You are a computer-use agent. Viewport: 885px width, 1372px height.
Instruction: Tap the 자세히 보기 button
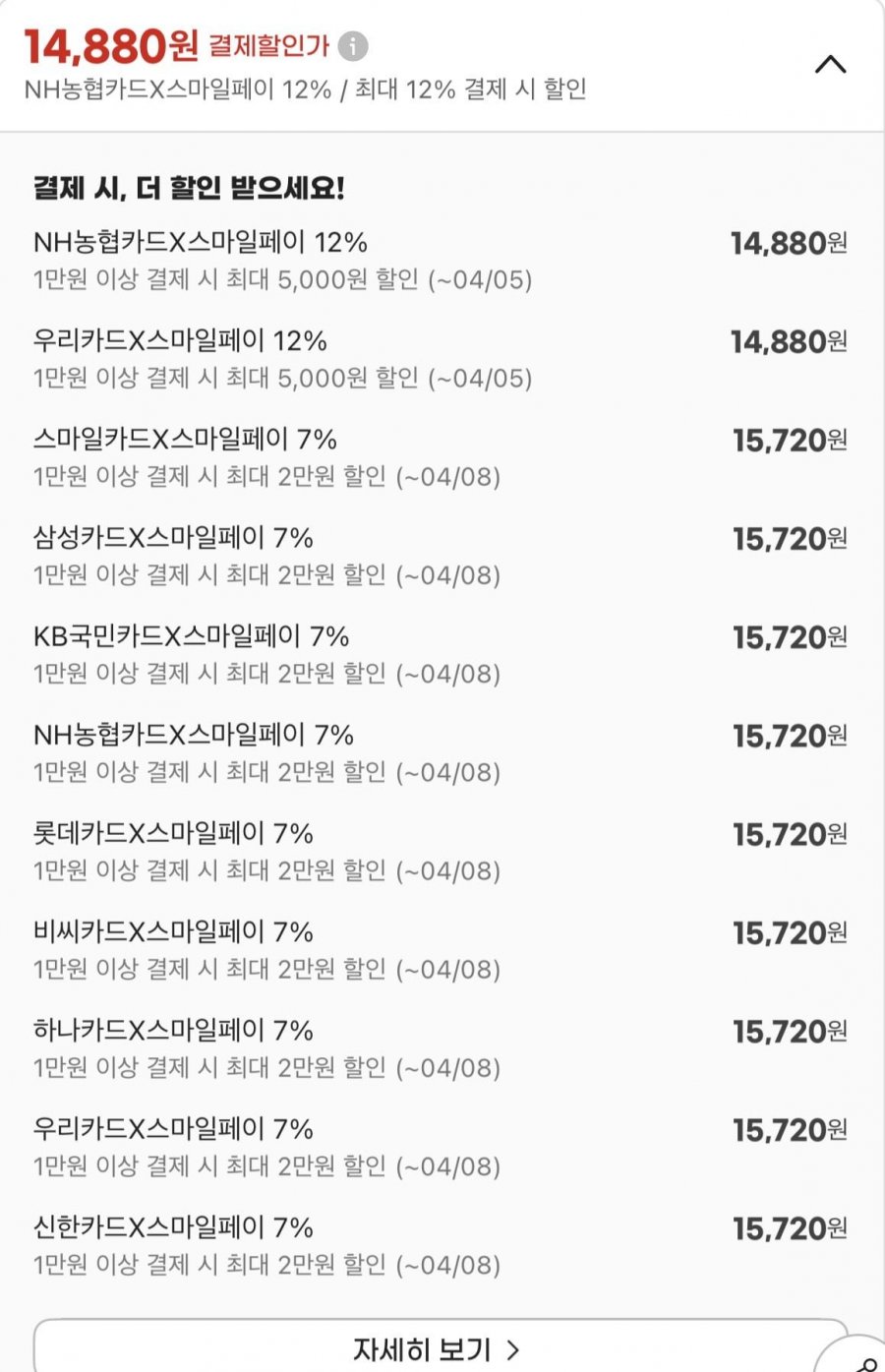(438, 1348)
